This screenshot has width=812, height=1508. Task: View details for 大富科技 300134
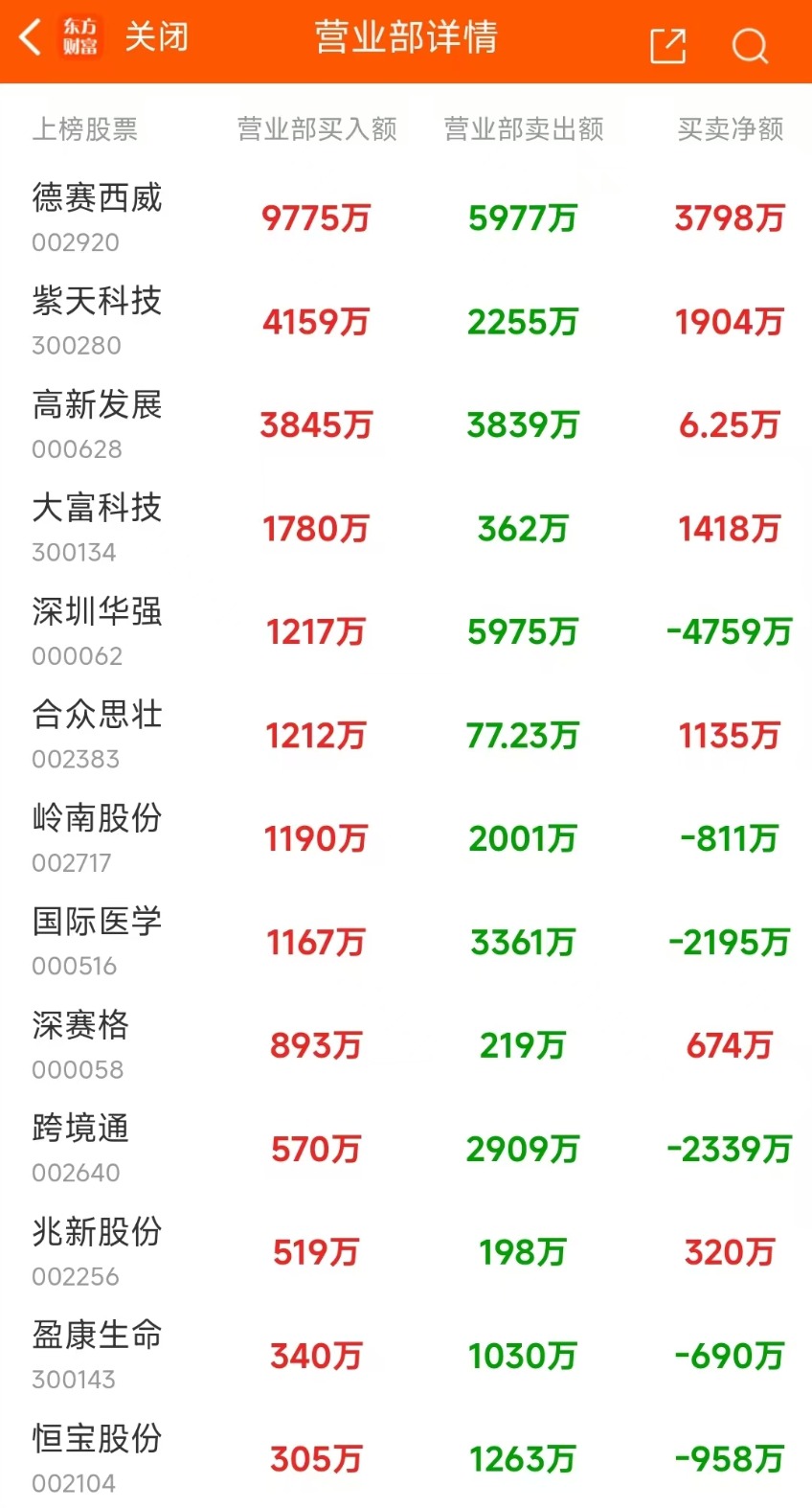406,529
